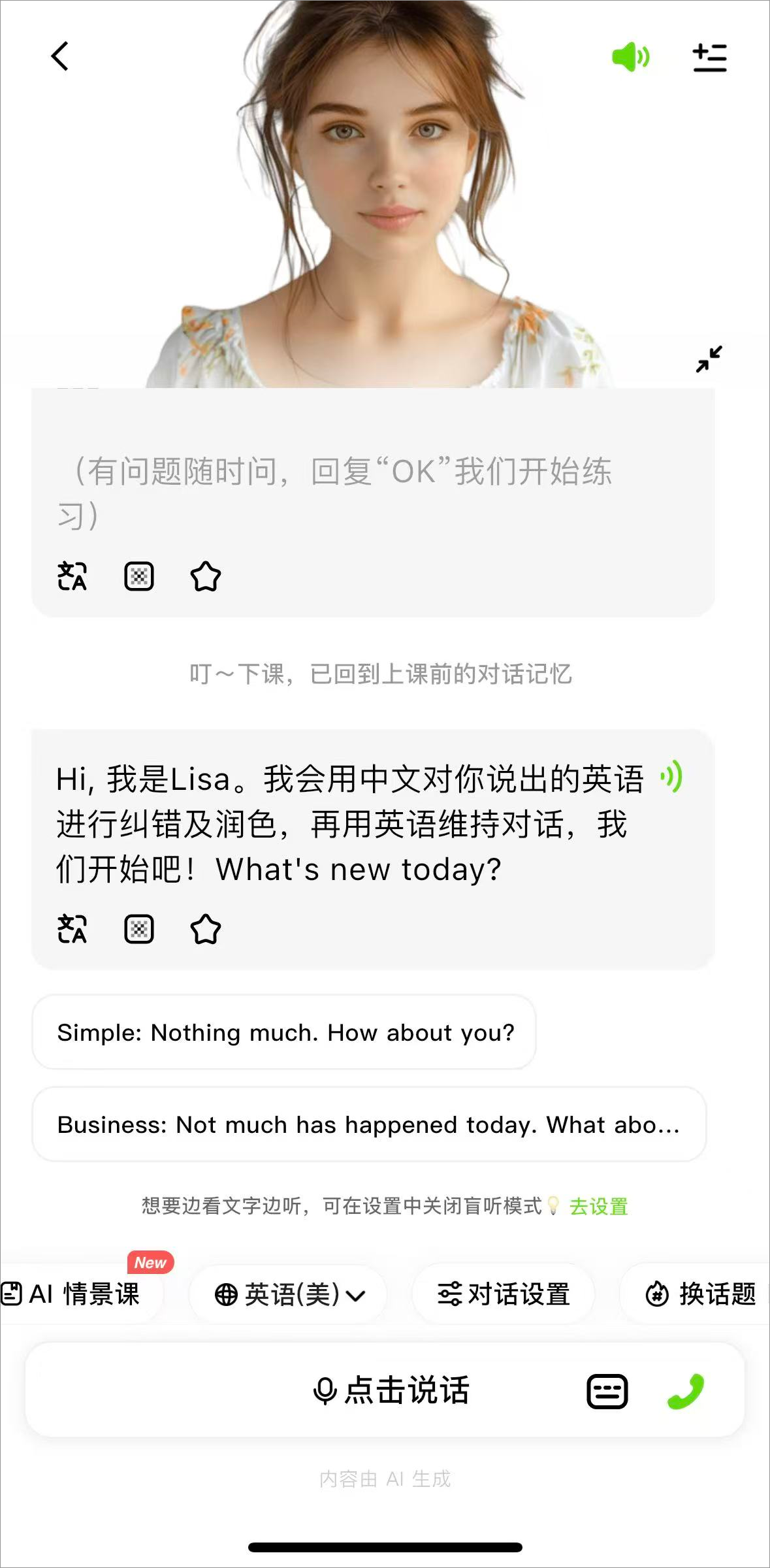Follow the green 去设置 link
Viewport: 770px width, 1568px height.
598,1206
